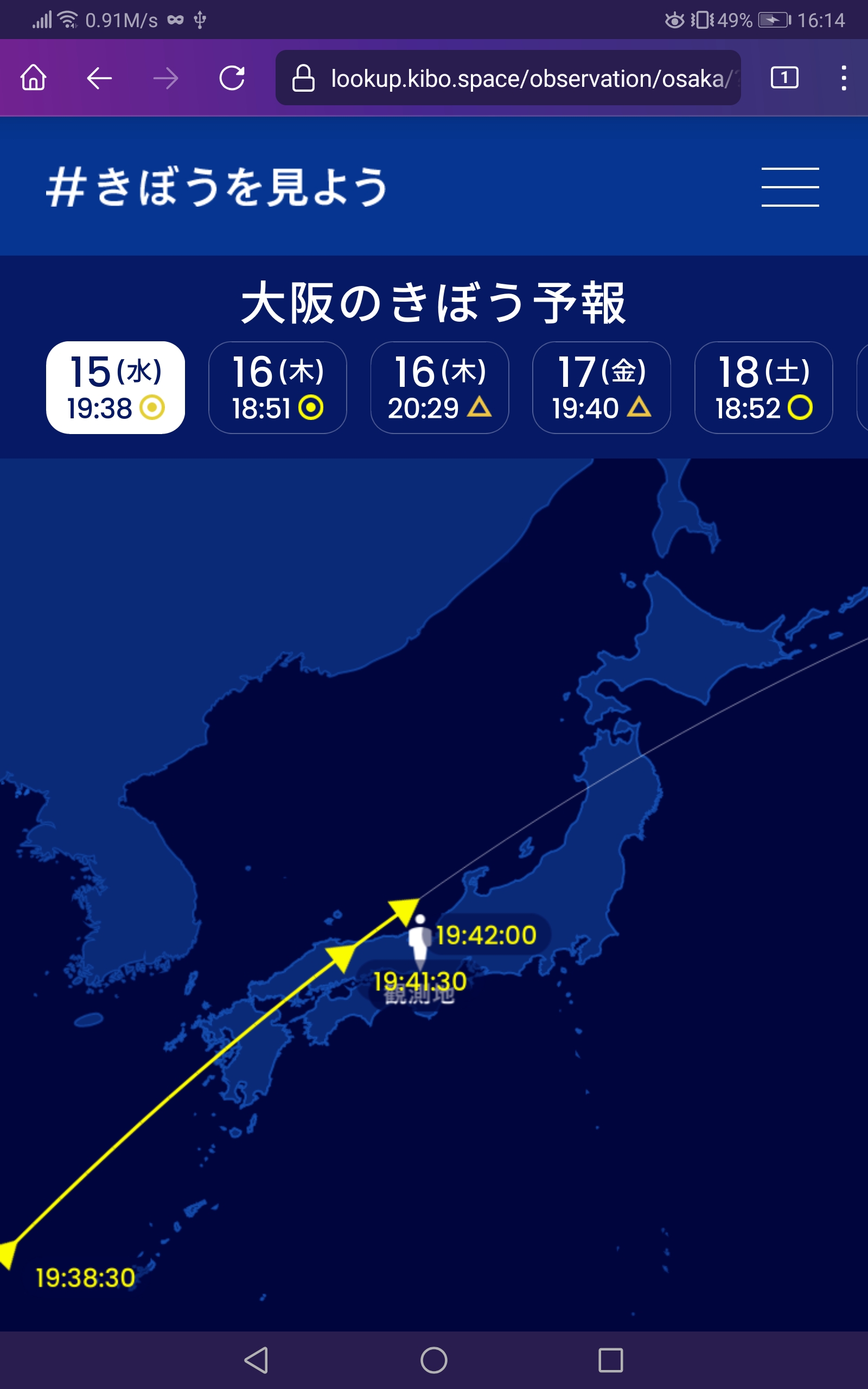Open the #きぼうを見よう site title
The width and height of the screenshot is (868, 1389).
(x=217, y=187)
